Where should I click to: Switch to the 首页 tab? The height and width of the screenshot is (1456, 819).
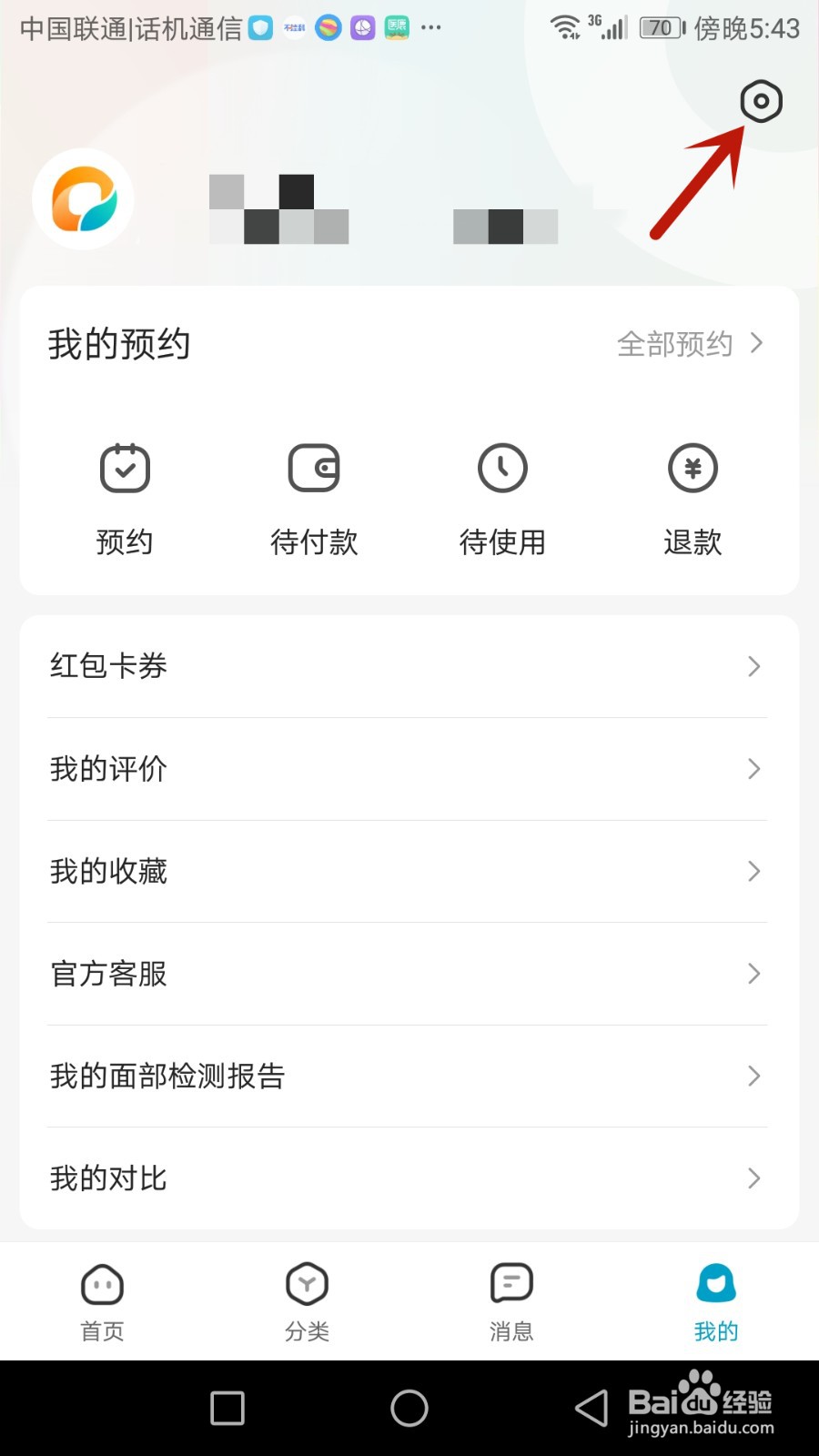[102, 1303]
